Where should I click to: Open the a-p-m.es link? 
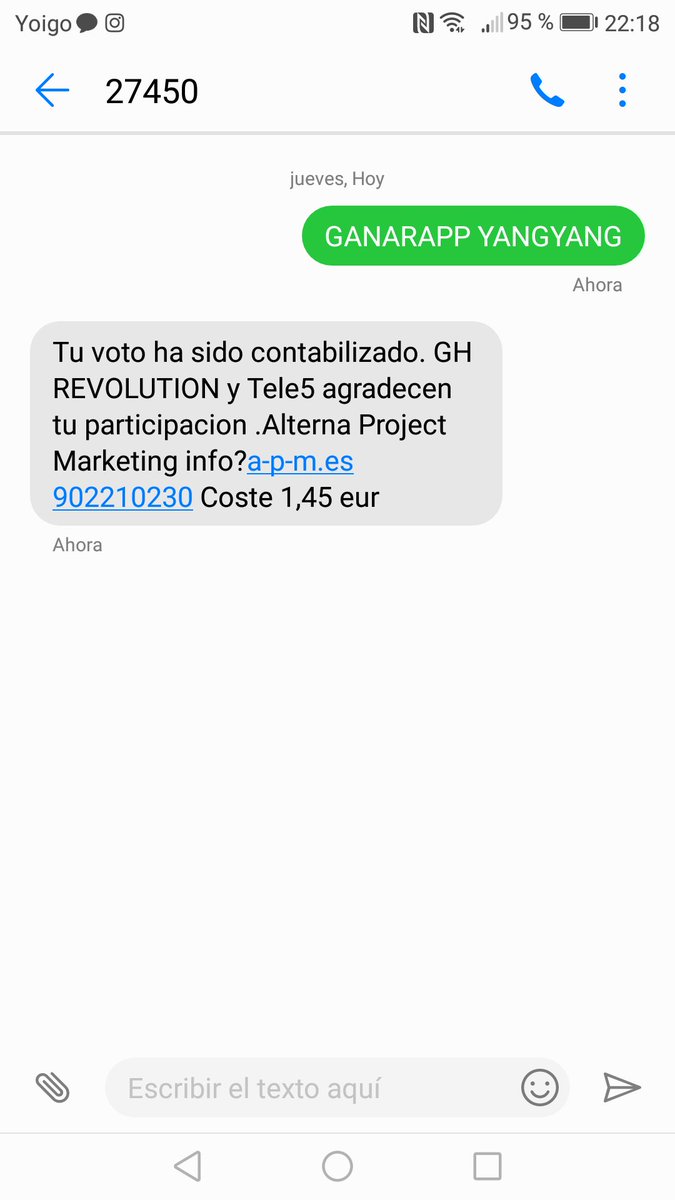pos(300,461)
